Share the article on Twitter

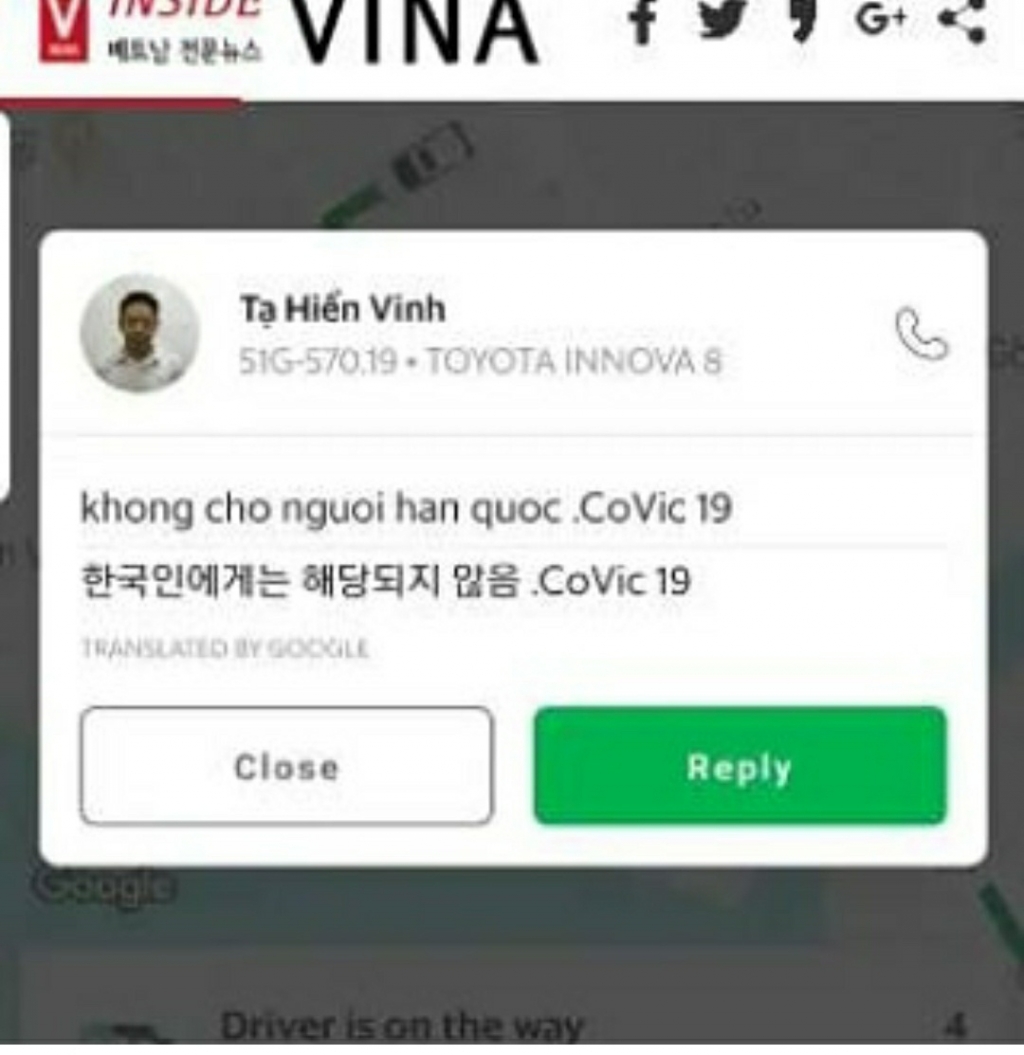721,20
